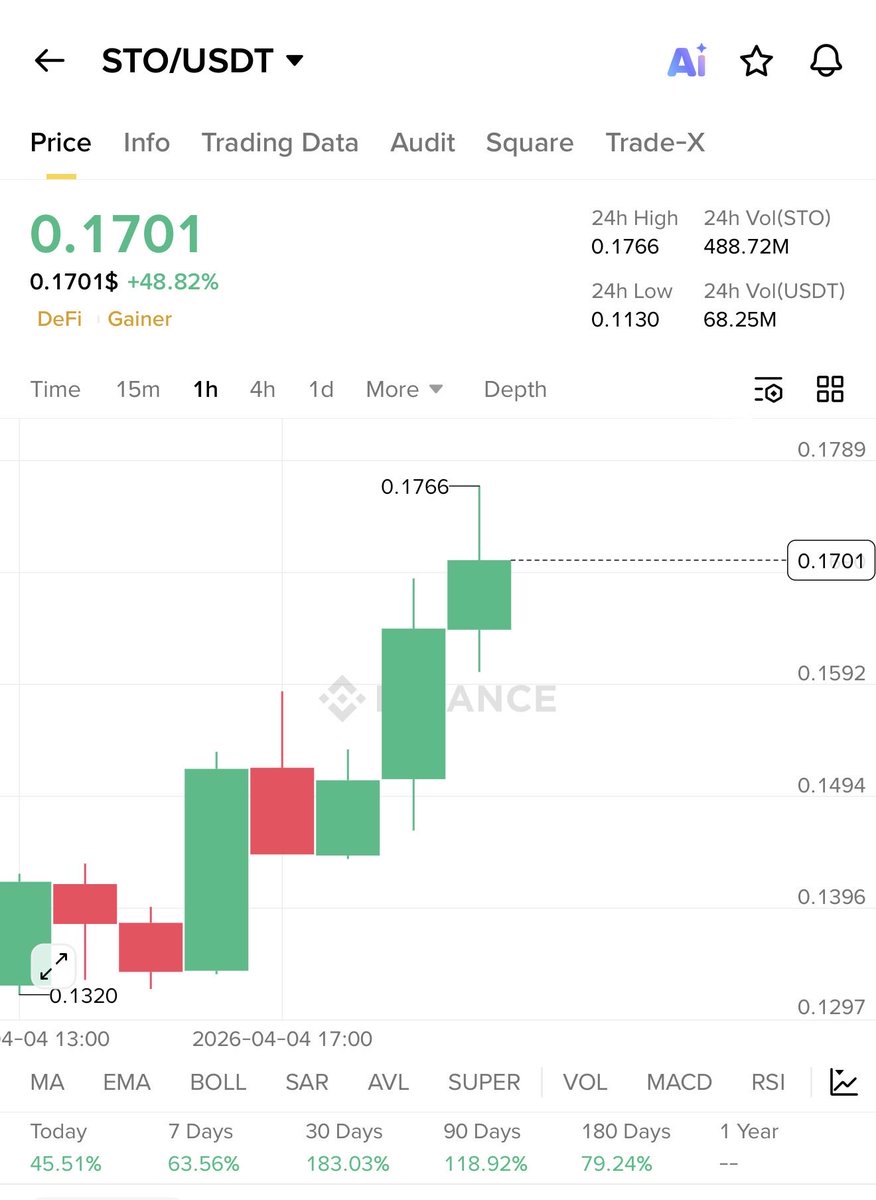Open the Audit tab
The height and width of the screenshot is (1200, 876).
[422, 143]
